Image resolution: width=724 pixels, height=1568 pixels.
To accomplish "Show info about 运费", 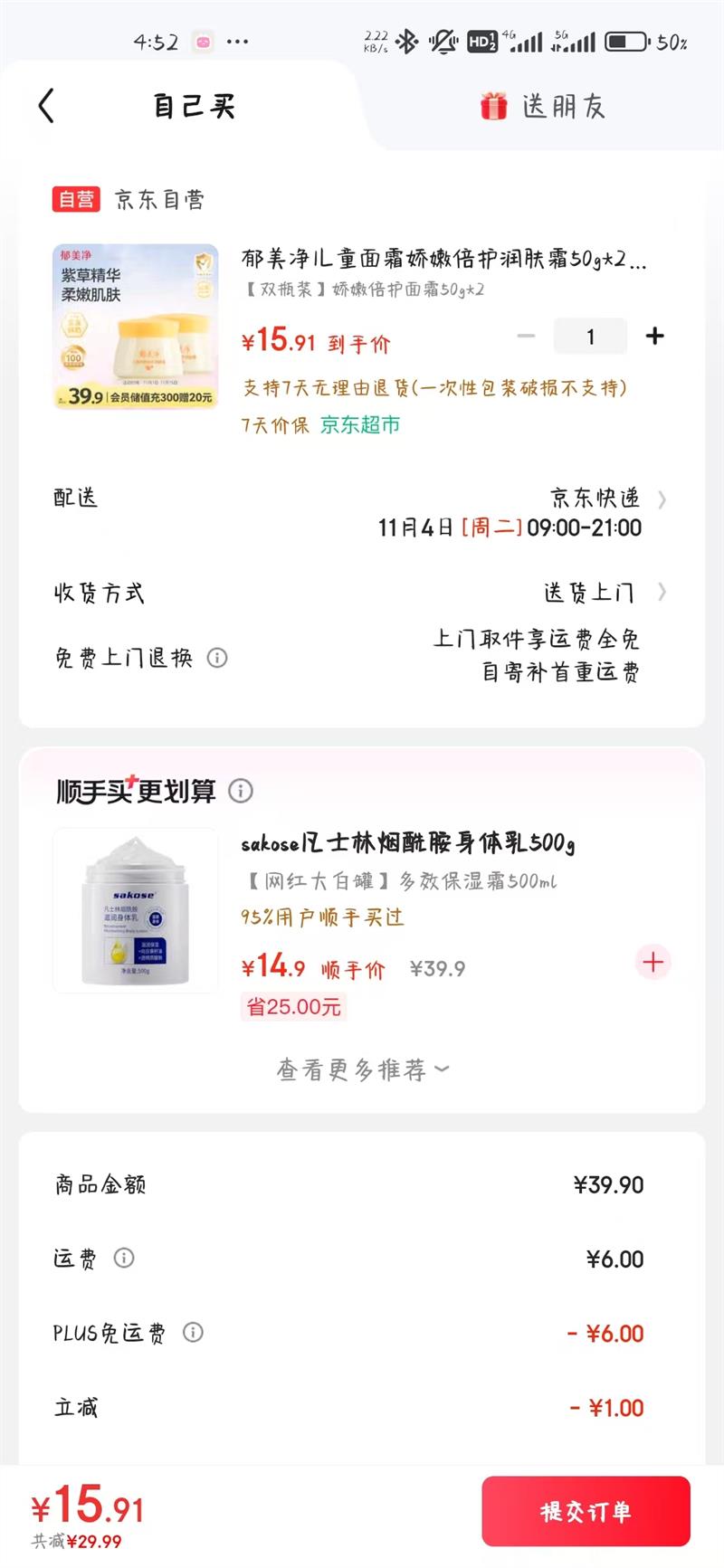I will point(124,1258).
